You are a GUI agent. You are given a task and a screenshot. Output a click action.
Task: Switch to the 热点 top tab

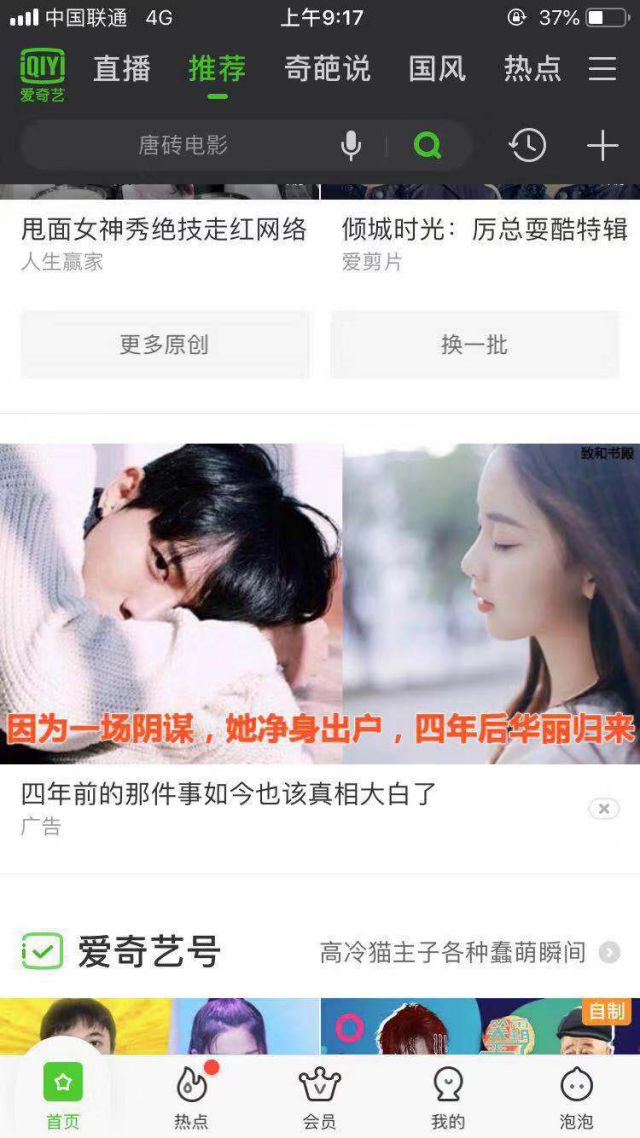pos(532,69)
